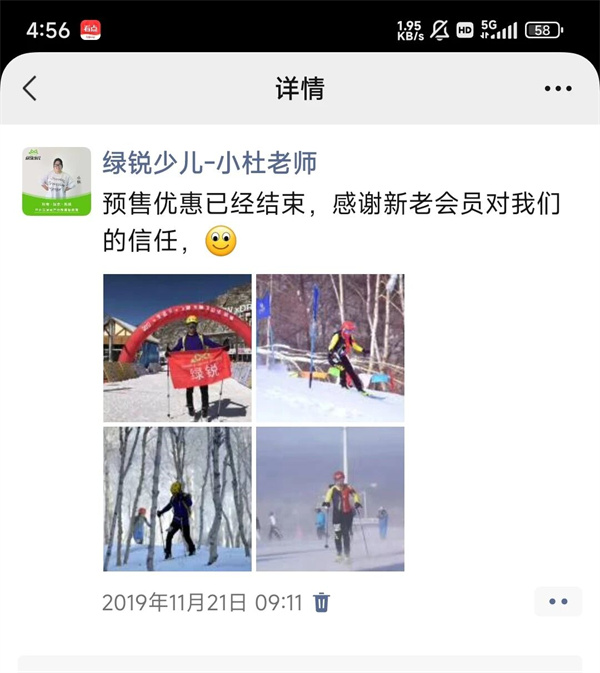
Task: Open the three-dot menu in the title bar
Action: pyautogui.click(x=557, y=89)
